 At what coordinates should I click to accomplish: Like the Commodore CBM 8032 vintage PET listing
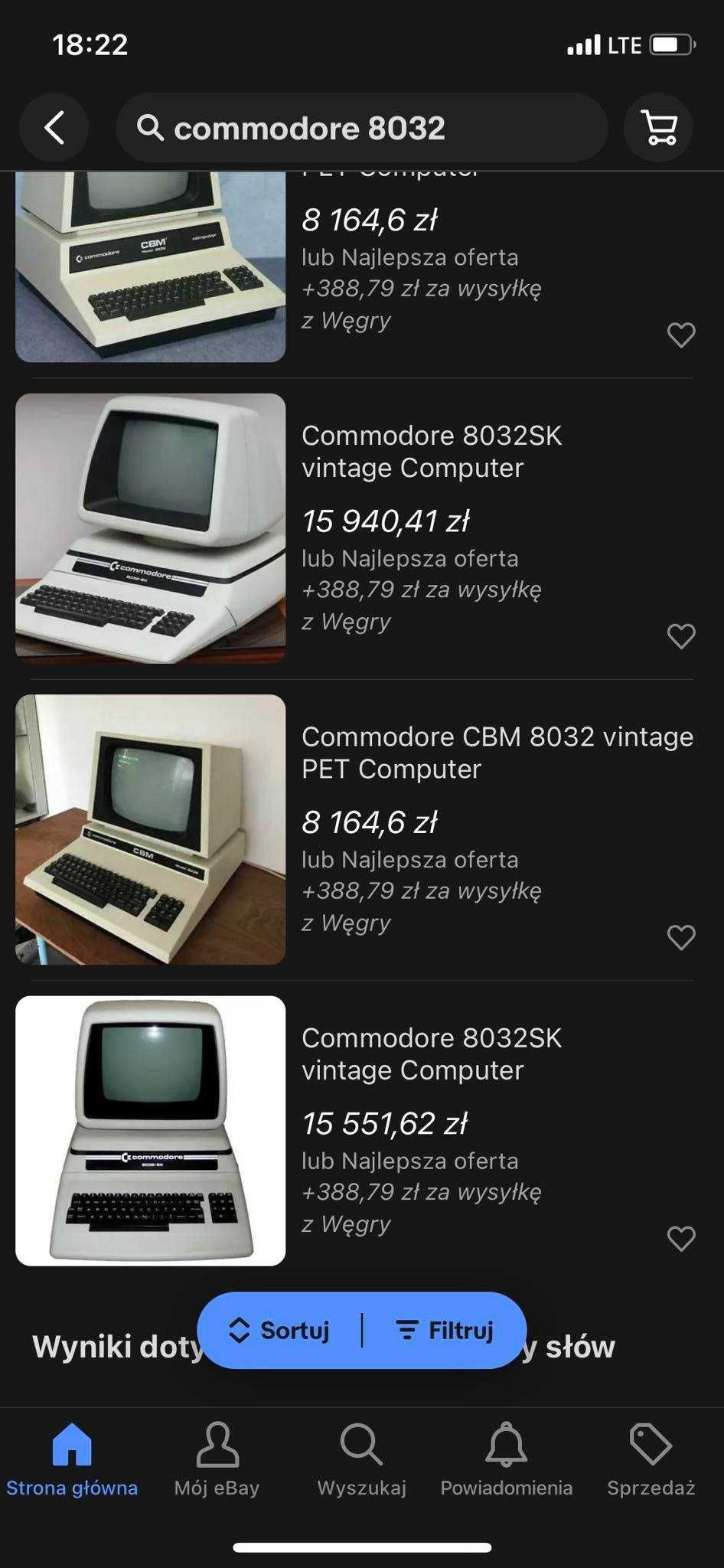(x=680, y=937)
